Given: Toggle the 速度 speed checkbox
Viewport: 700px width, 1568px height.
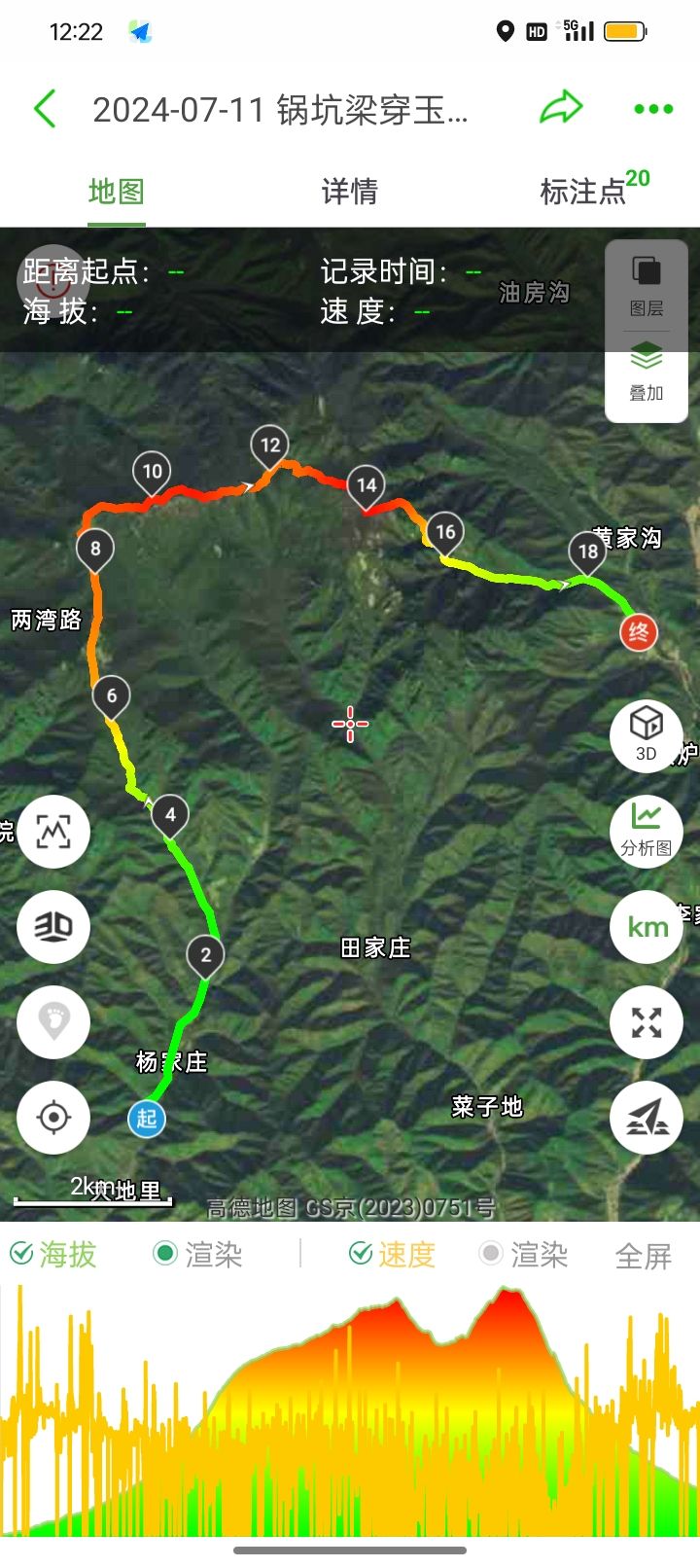Looking at the screenshot, I should coord(362,1254).
